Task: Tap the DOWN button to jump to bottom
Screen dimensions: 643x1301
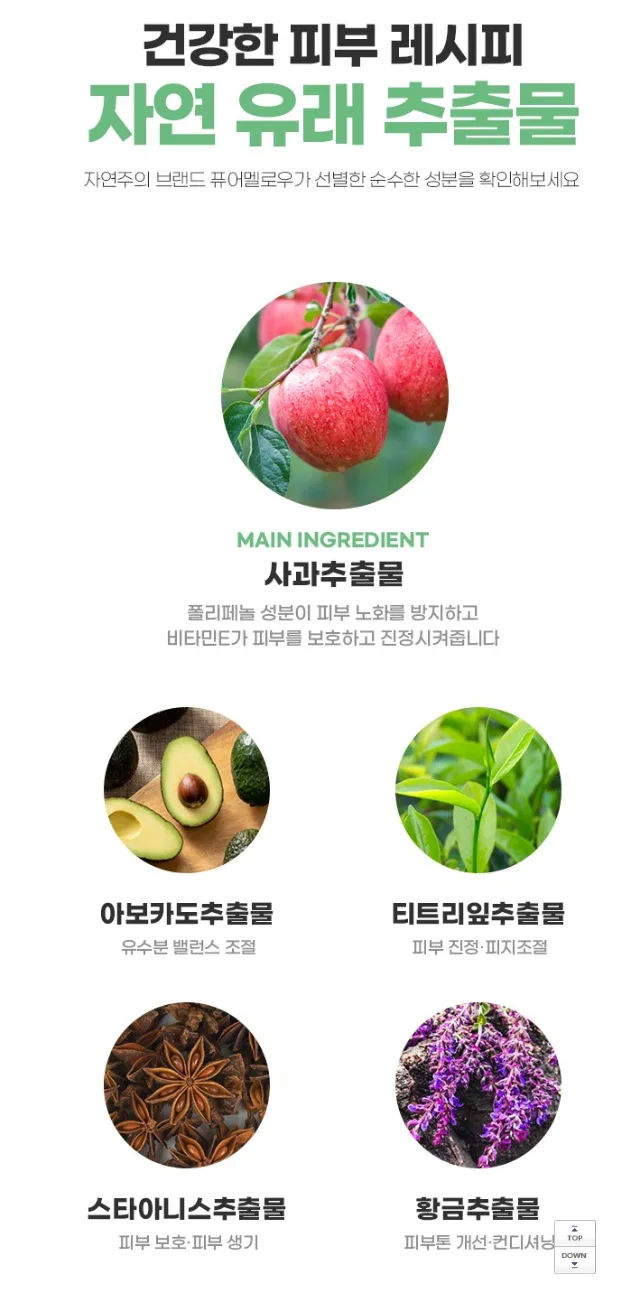Action: 575,1260
